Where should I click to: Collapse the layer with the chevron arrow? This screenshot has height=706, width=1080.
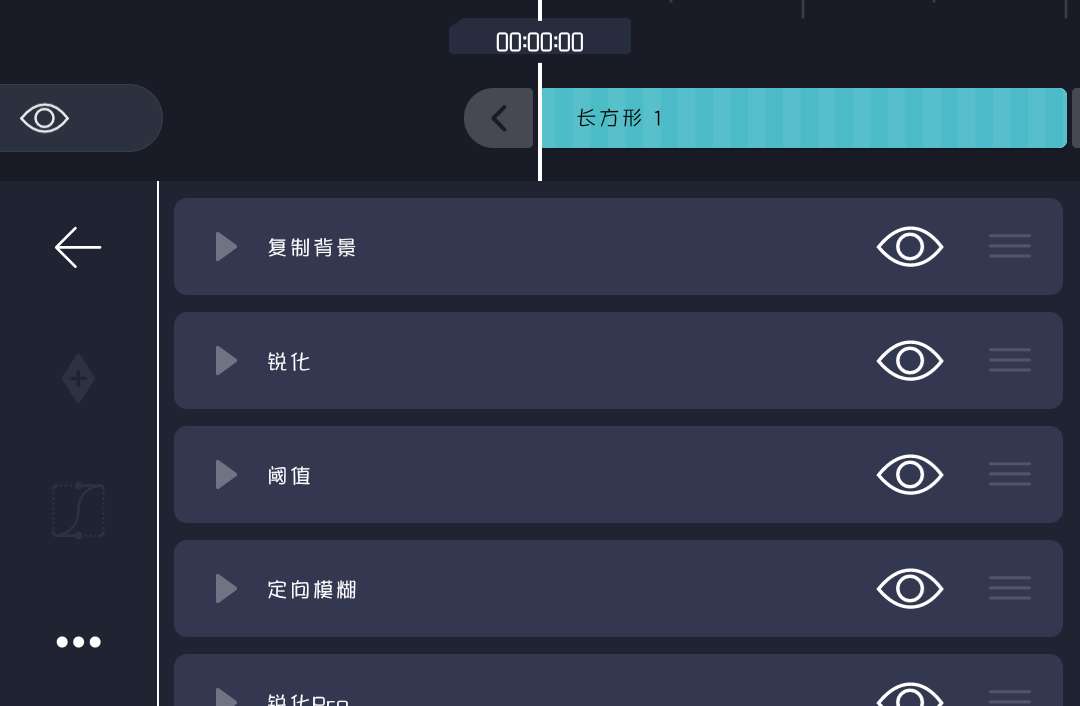tap(499, 118)
